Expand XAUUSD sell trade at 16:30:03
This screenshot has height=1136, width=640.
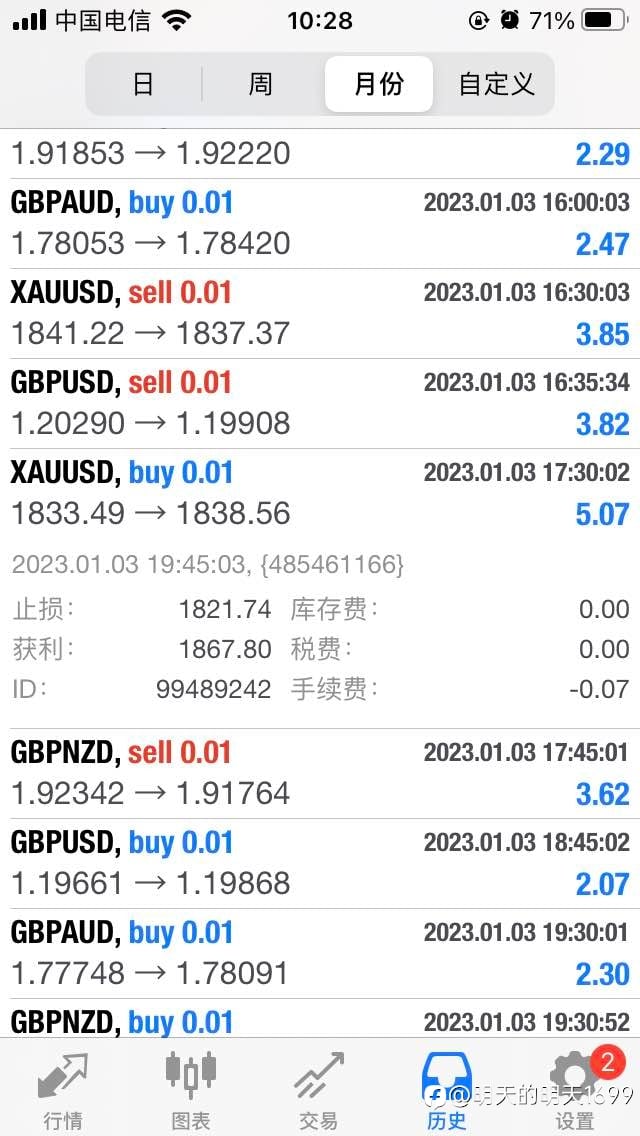pyautogui.click(x=320, y=314)
